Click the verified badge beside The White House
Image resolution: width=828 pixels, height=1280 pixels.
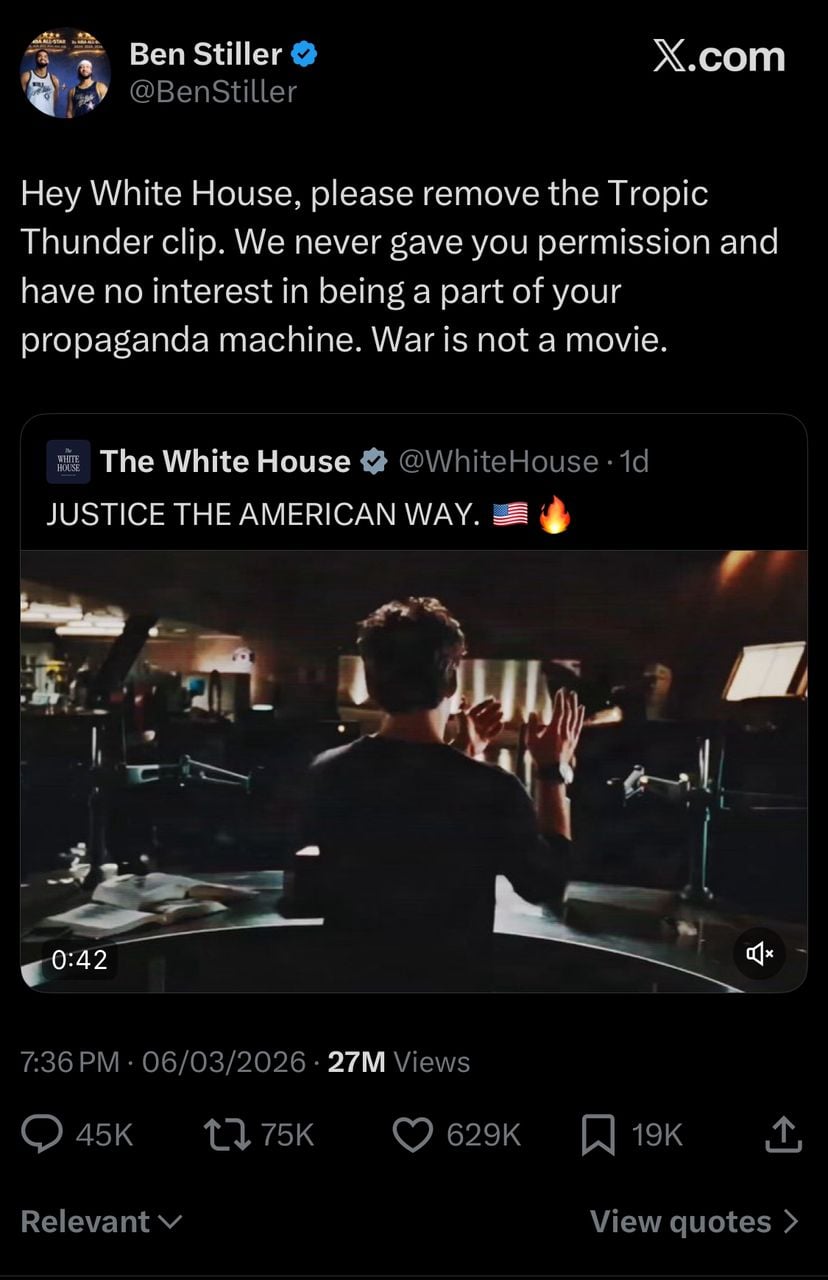click(375, 461)
